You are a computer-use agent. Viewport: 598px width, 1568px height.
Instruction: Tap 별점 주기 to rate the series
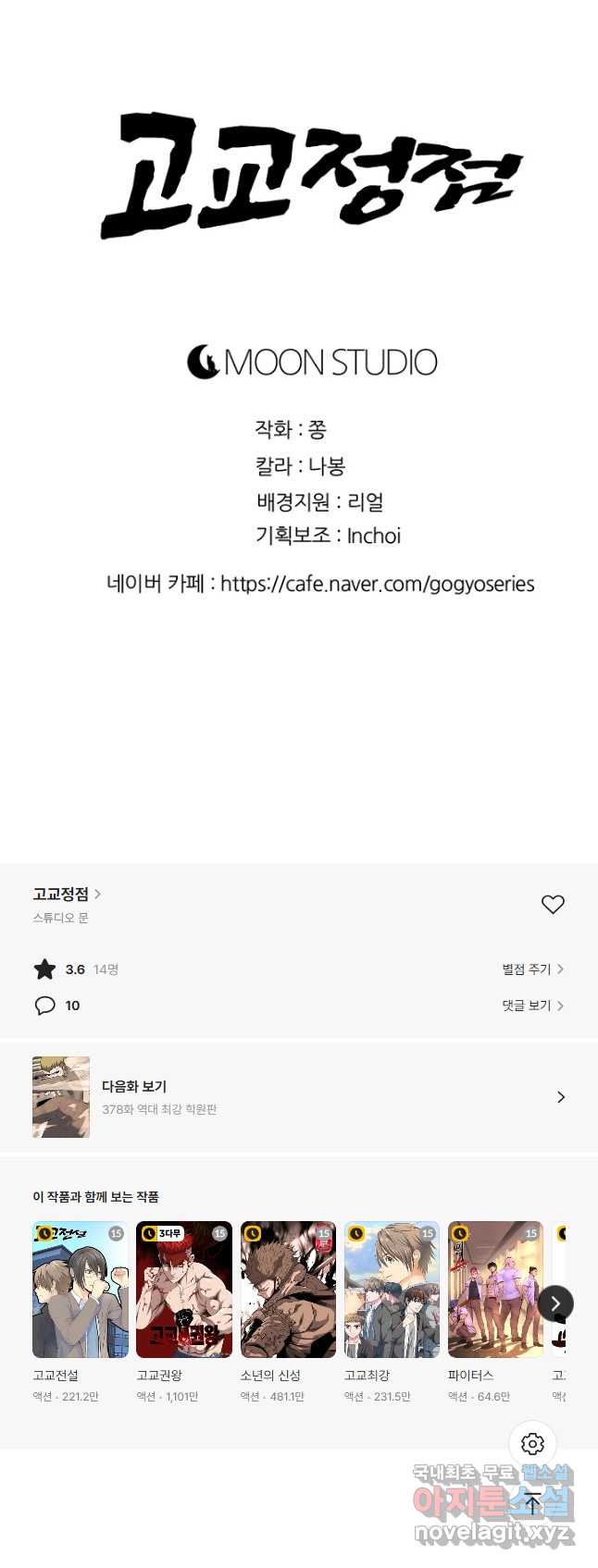click(532, 969)
